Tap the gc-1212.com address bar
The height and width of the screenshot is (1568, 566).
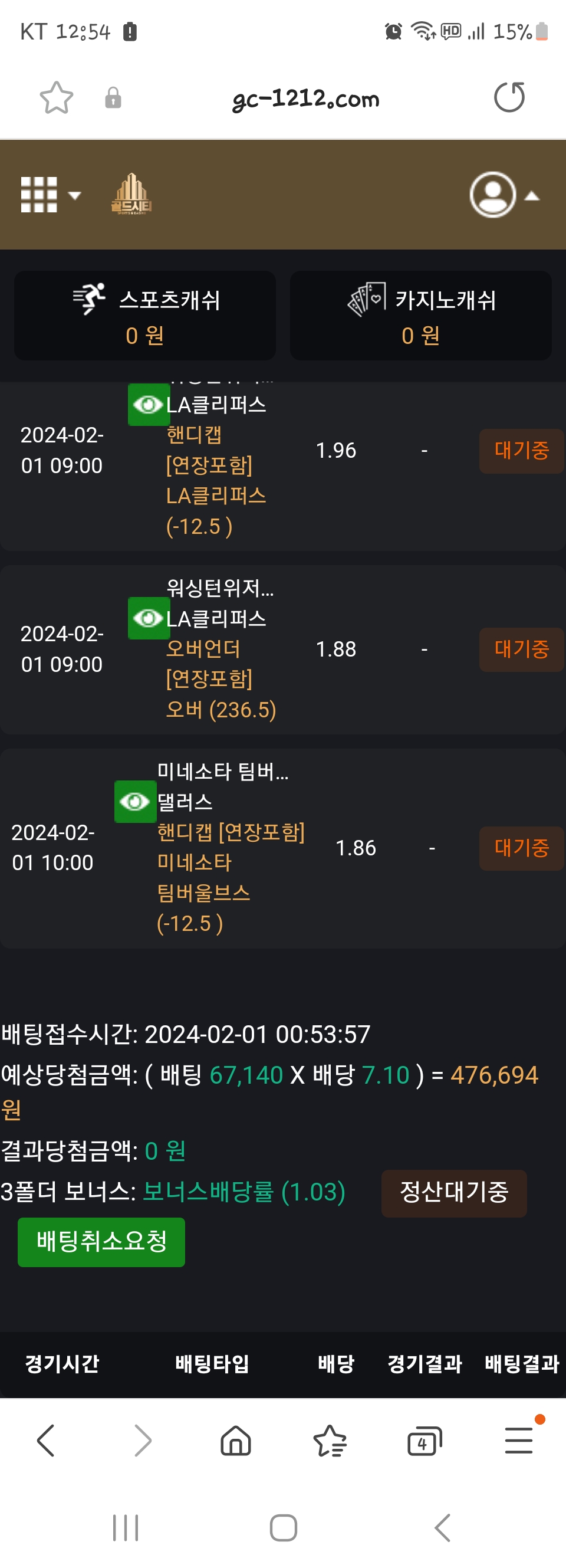click(x=305, y=99)
